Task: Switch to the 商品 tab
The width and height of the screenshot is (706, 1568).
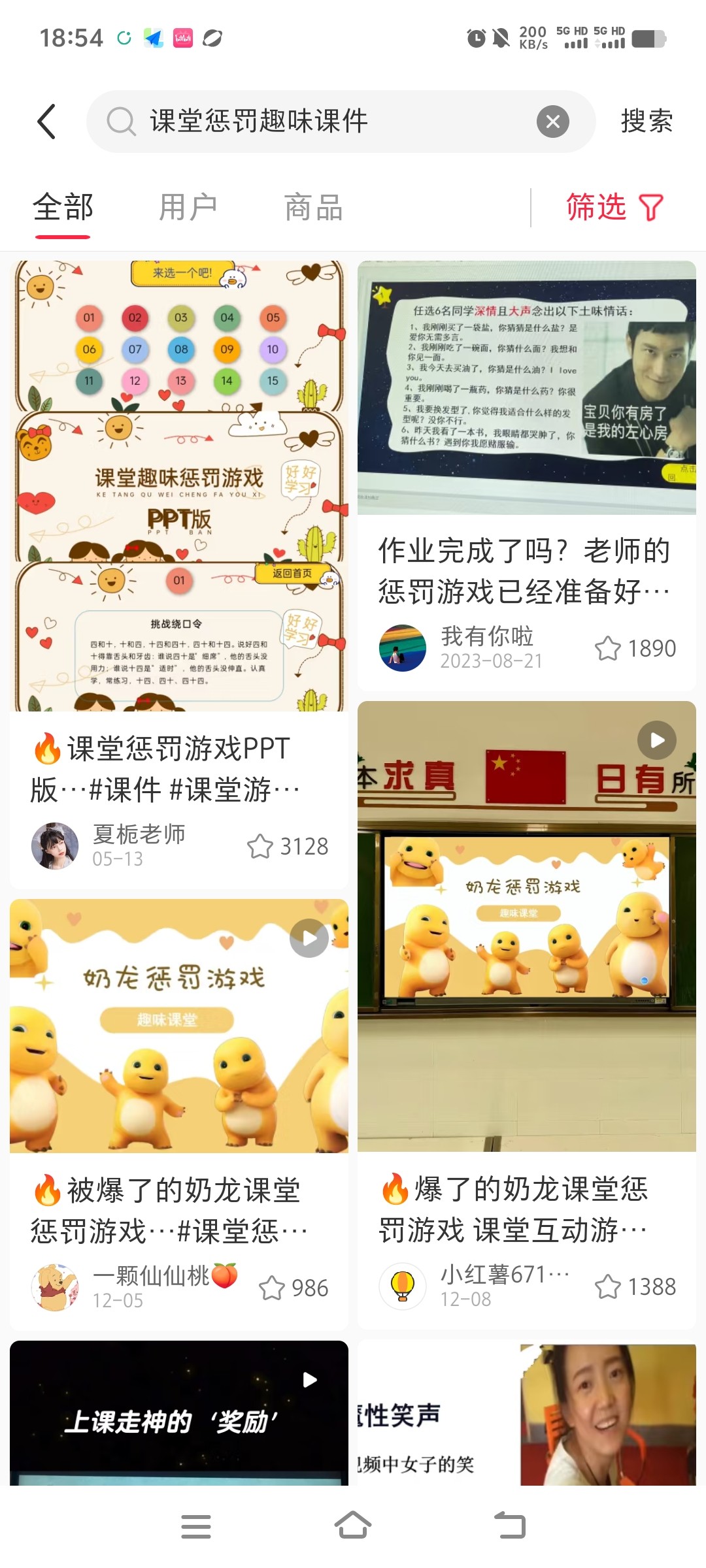Action: click(x=314, y=208)
